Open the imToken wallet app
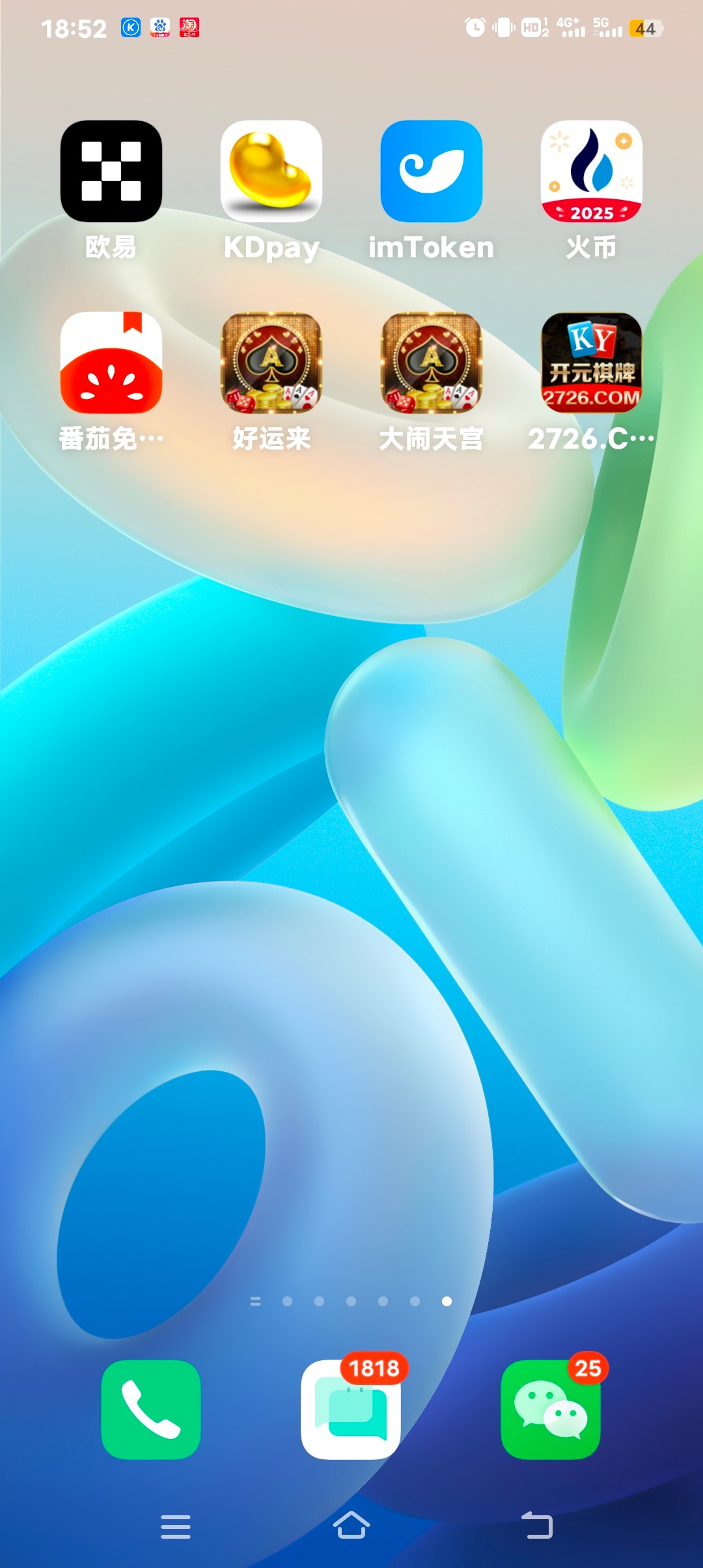This screenshot has width=703, height=1568. click(431, 171)
